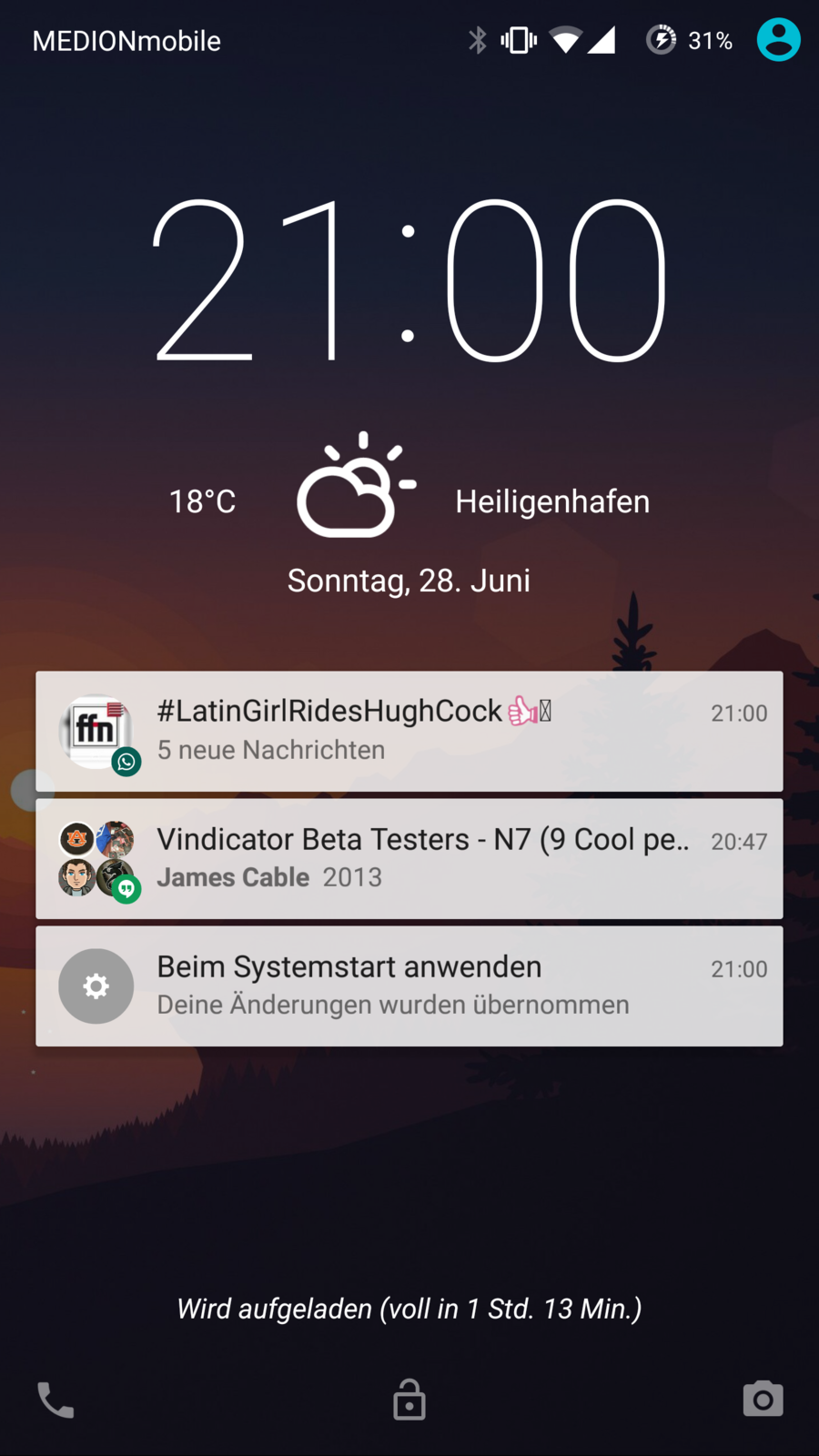Open the WhatsApp notification with 5 neue Nachrichten
This screenshot has height=1456, width=819.
[409, 731]
